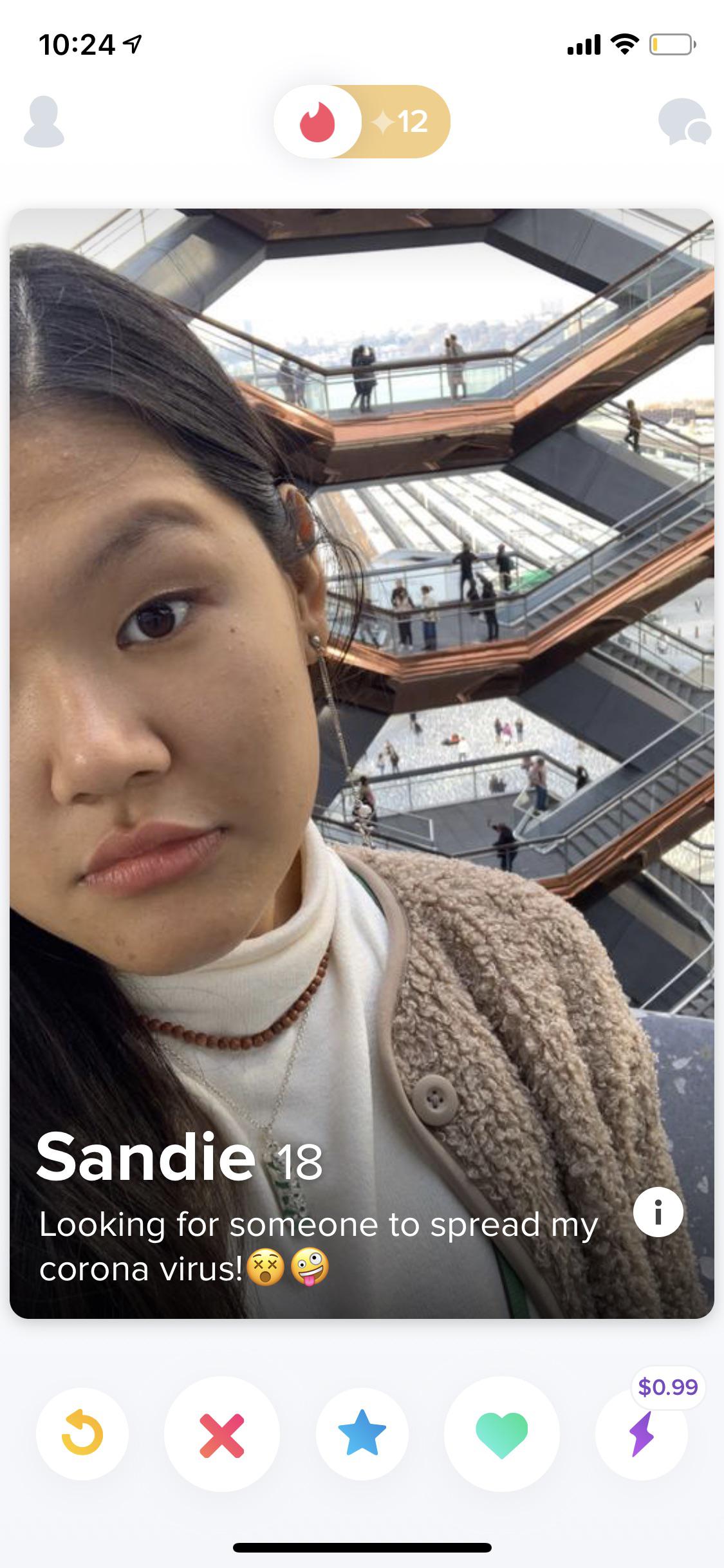Activate the $0.99 Boost lightning bolt

[x=642, y=1434]
